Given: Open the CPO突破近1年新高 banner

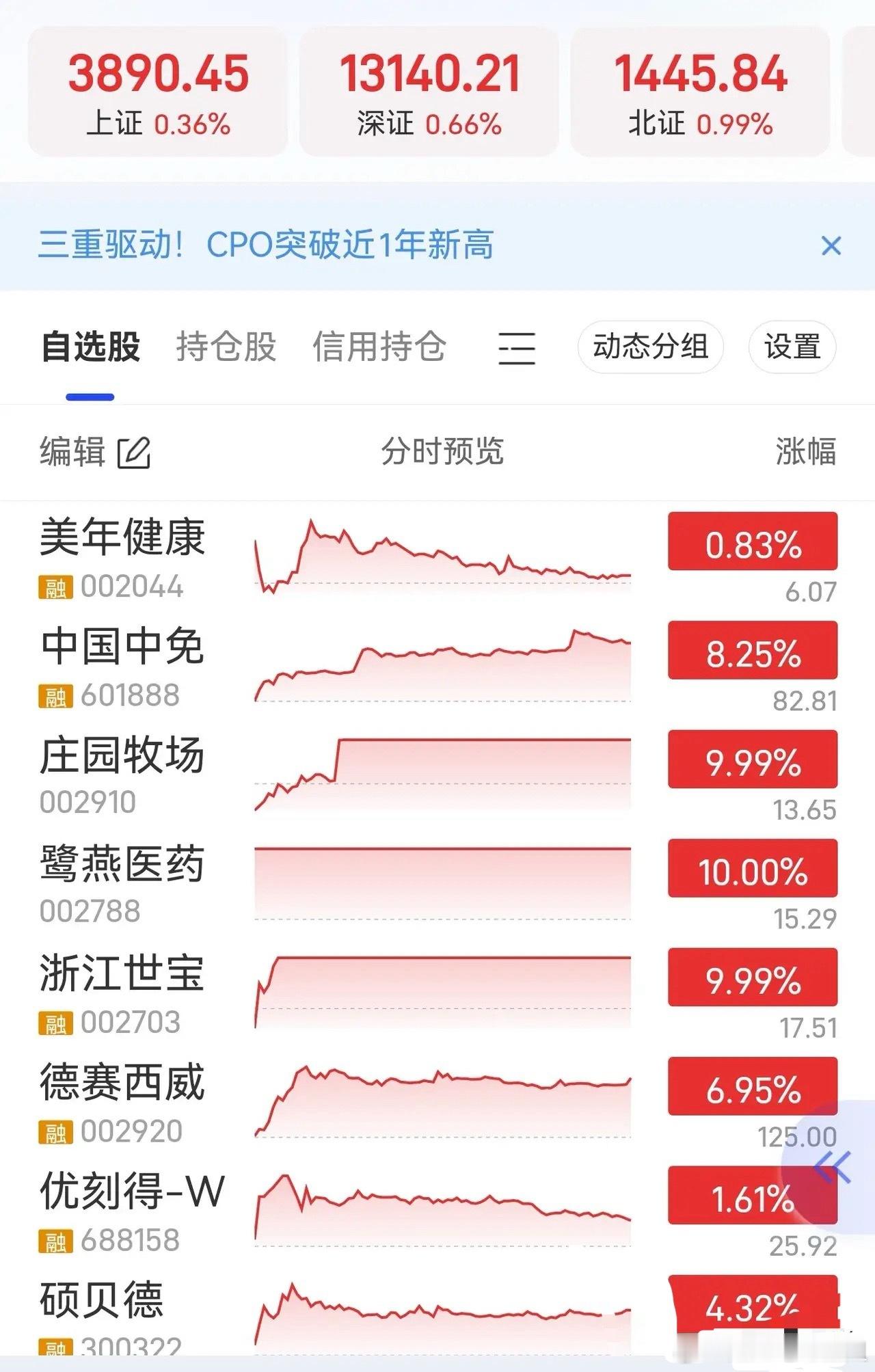Looking at the screenshot, I should (x=265, y=245).
